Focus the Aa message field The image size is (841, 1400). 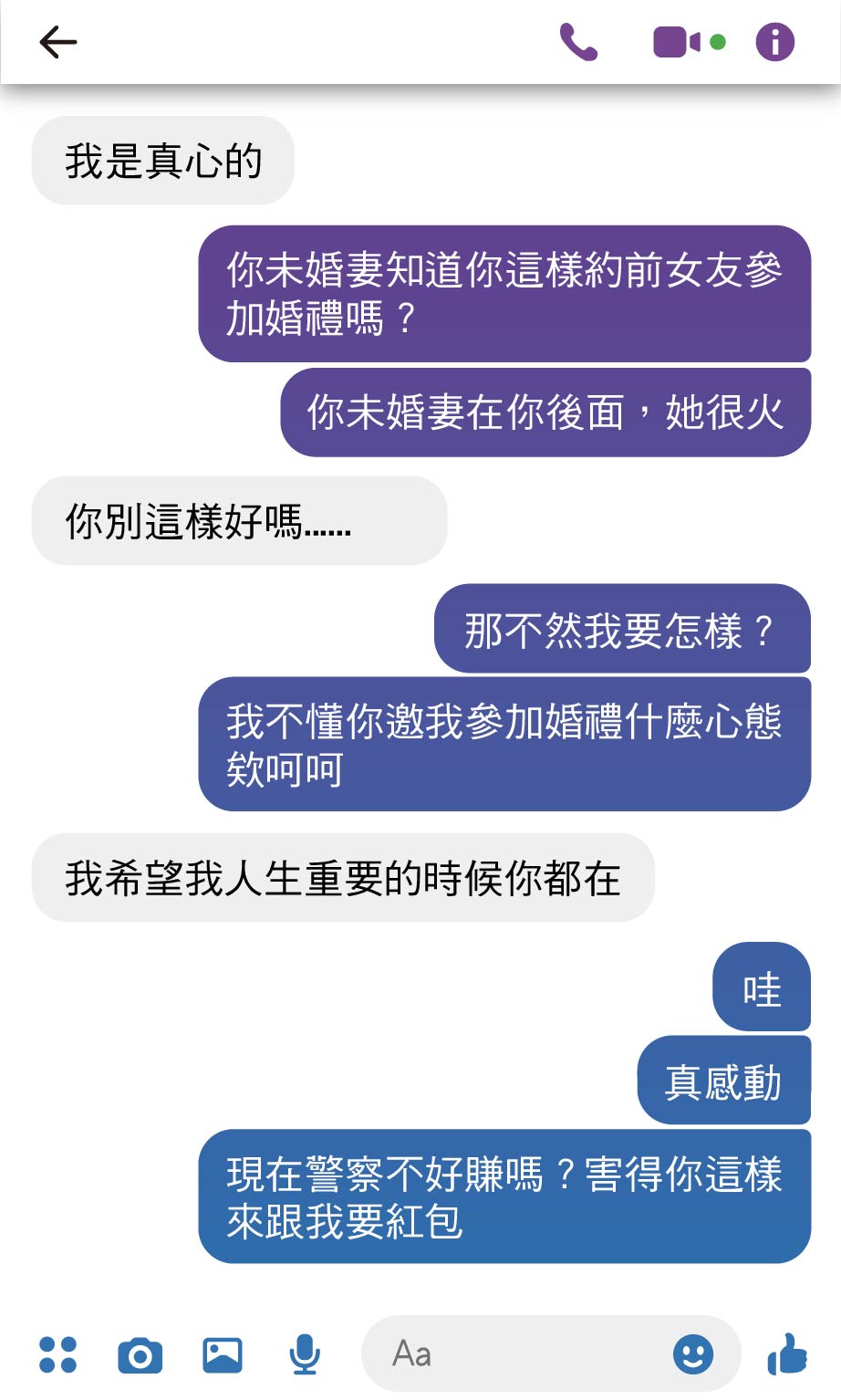pyautogui.click(x=520, y=1353)
